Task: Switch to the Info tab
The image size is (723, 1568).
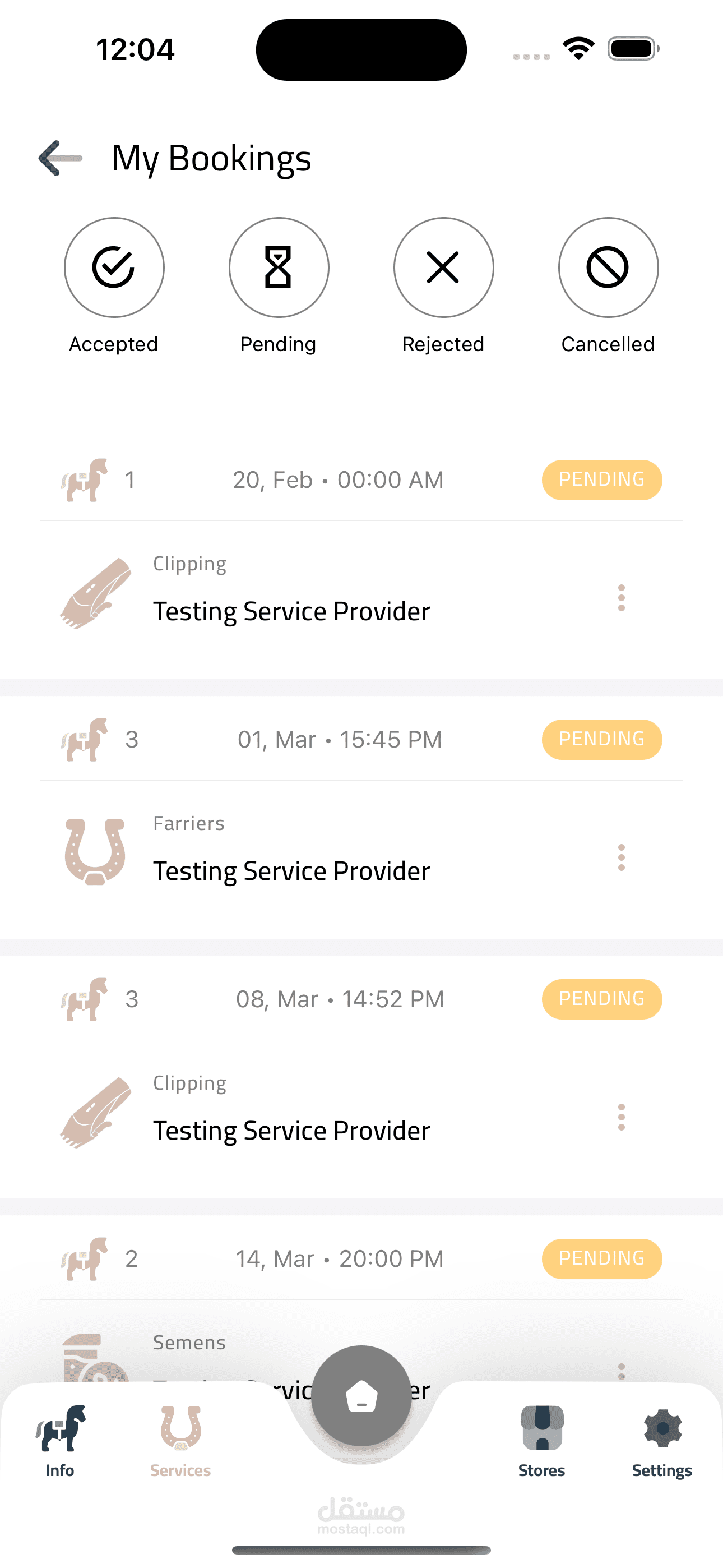Action: (x=61, y=1441)
